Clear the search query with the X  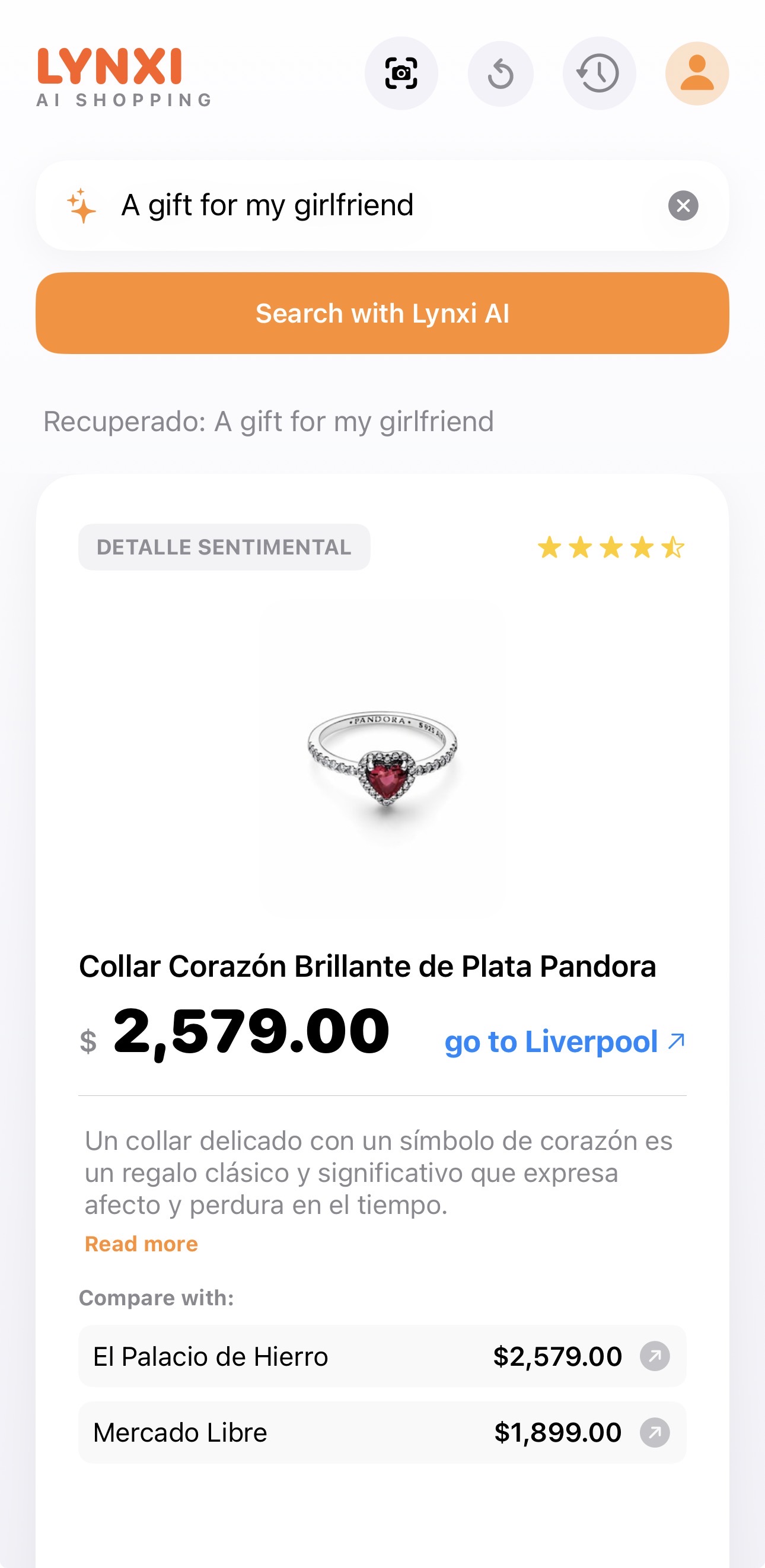(684, 205)
